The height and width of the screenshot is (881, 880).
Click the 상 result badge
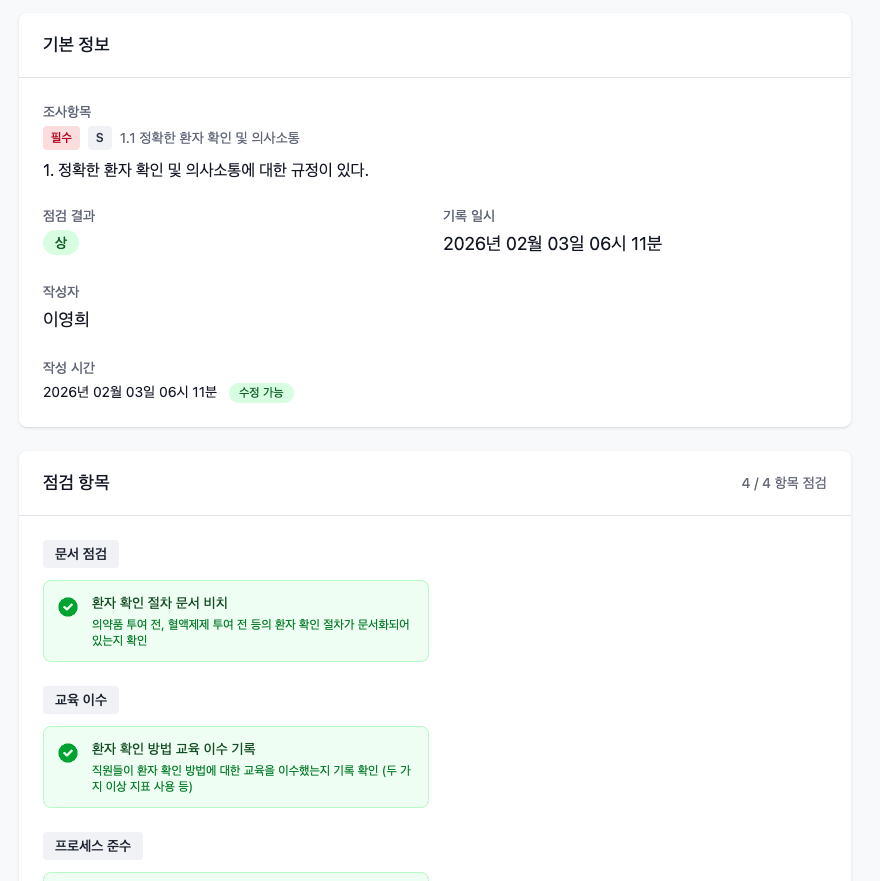61,243
